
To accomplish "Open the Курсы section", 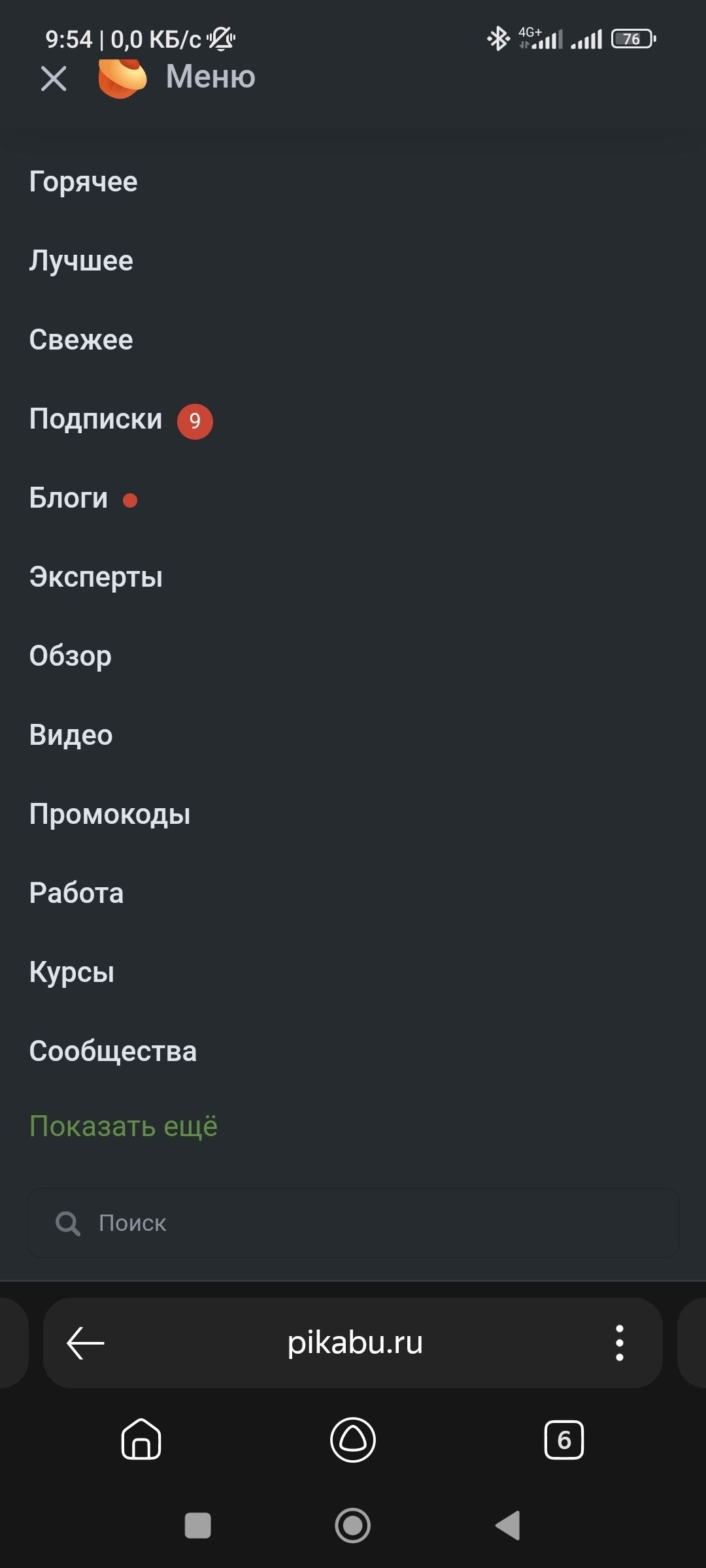I will point(72,972).
